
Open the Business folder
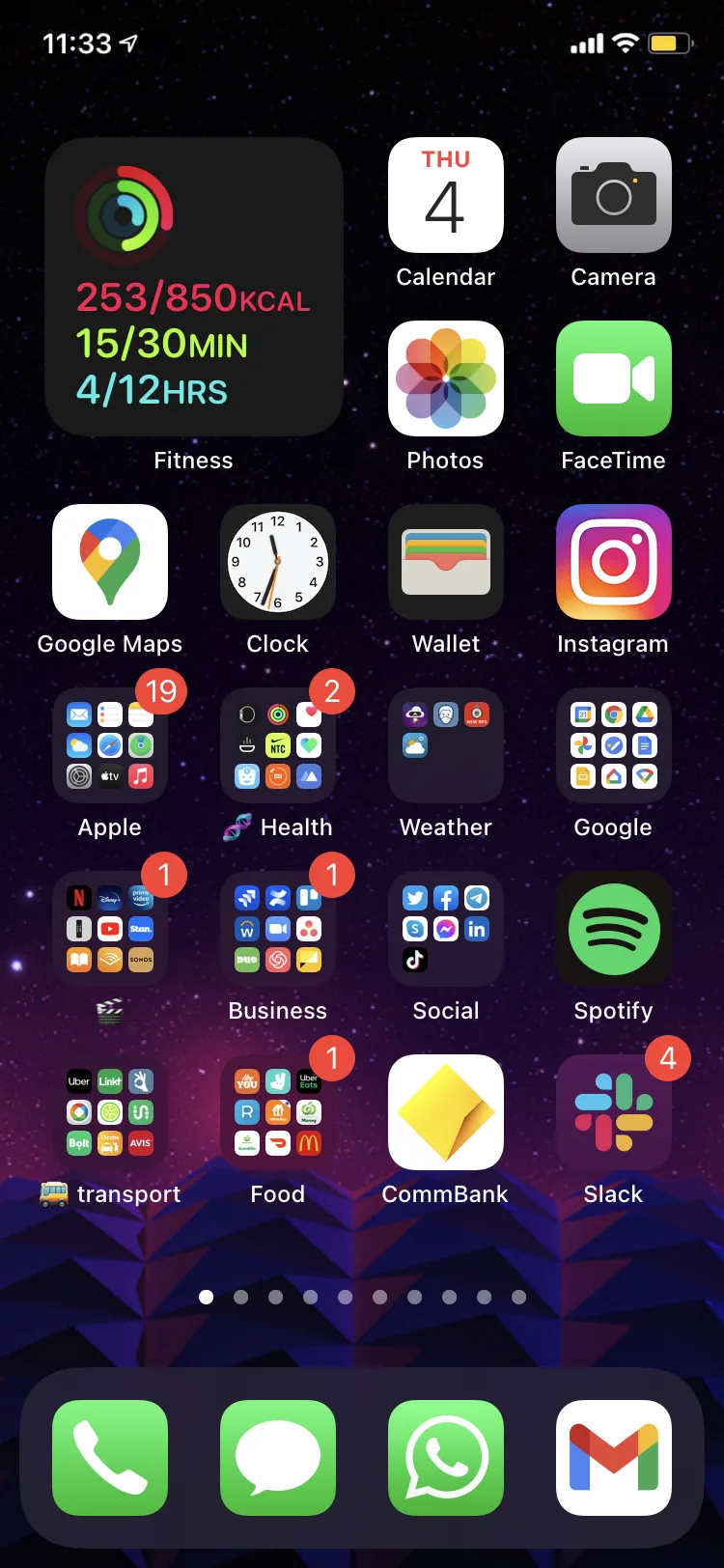point(278,929)
